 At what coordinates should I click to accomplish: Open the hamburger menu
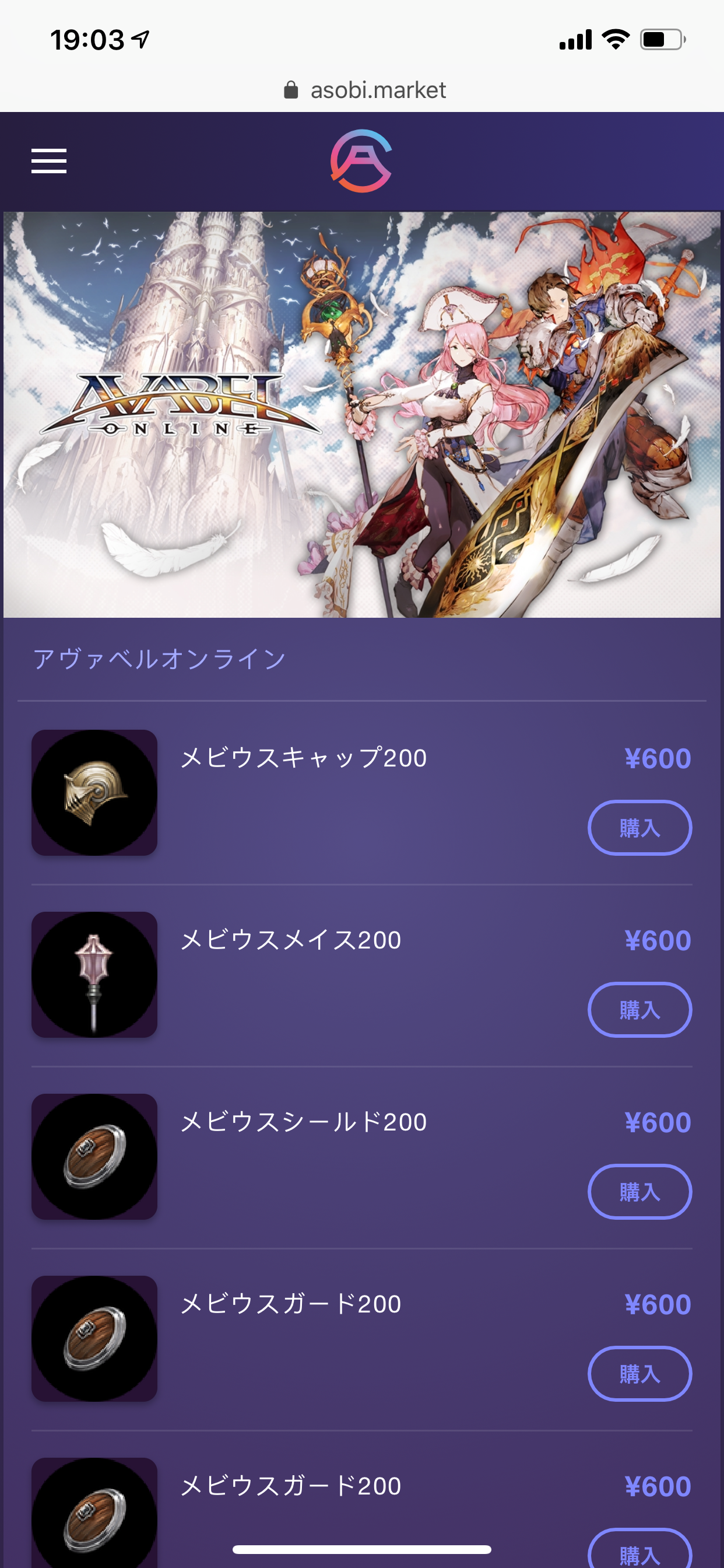coord(48,160)
